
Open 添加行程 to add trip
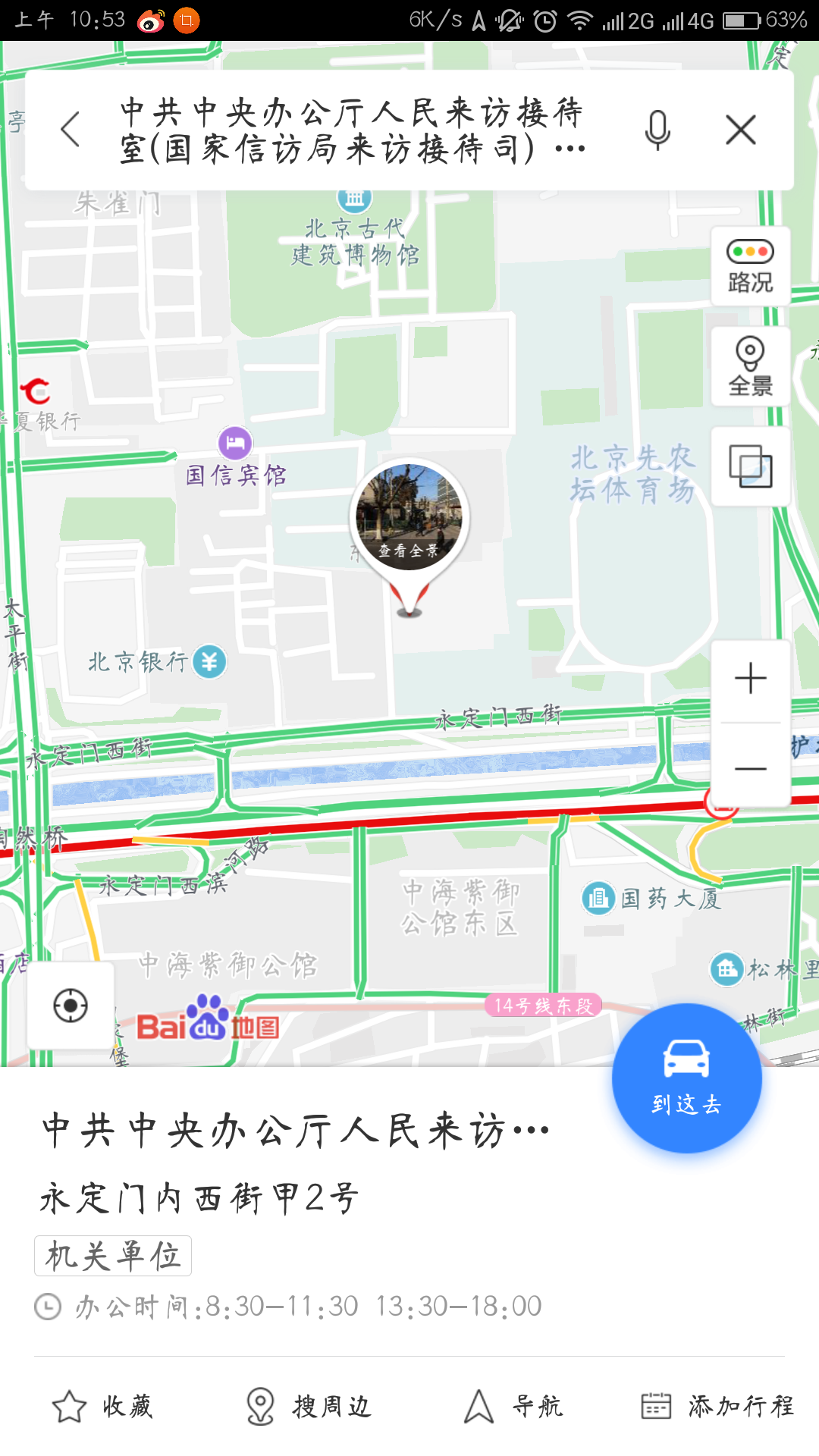(x=716, y=1407)
